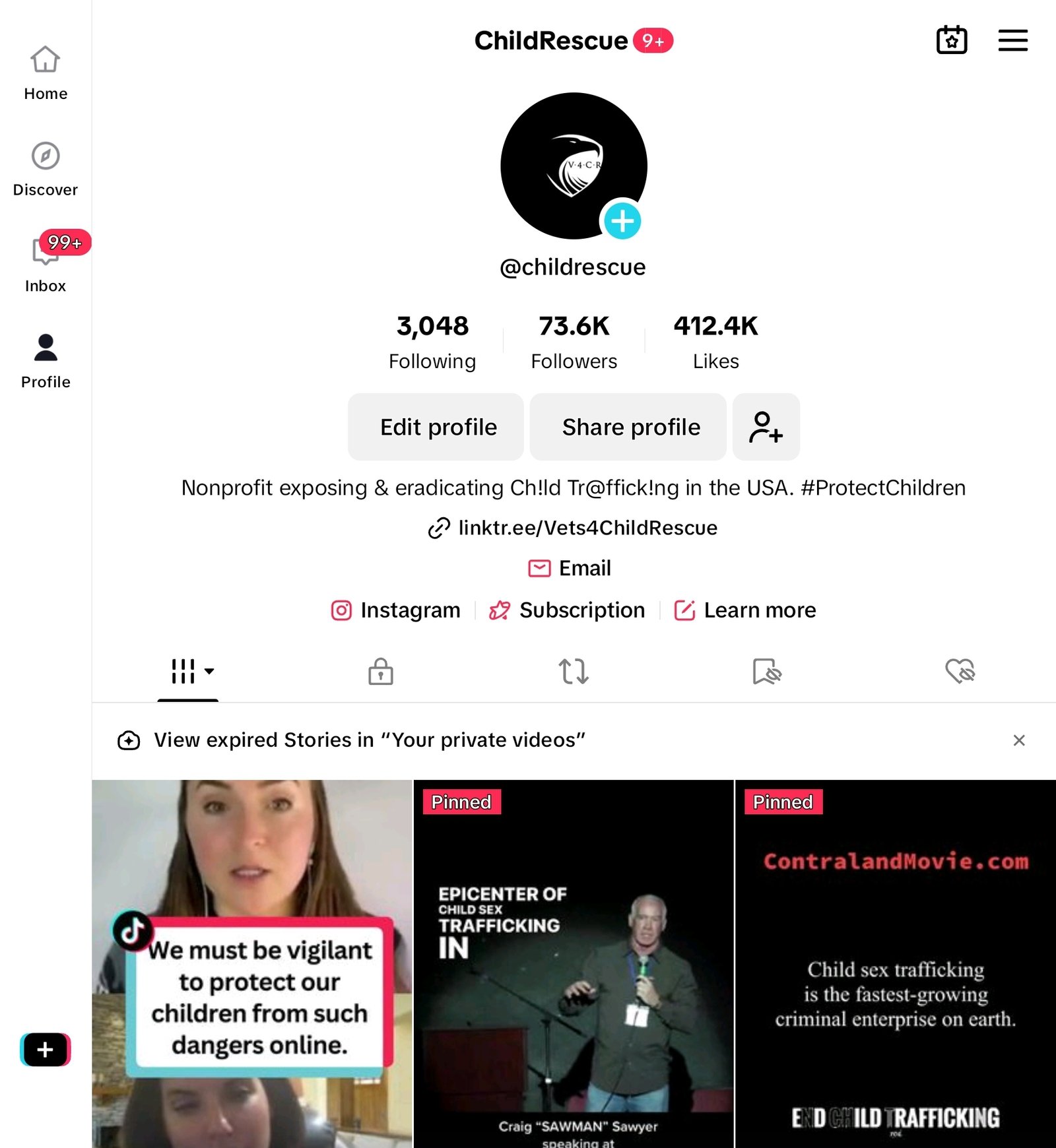Viewport: 1056px width, 1148px height.
Task: Open the Following list
Action: coord(432,341)
